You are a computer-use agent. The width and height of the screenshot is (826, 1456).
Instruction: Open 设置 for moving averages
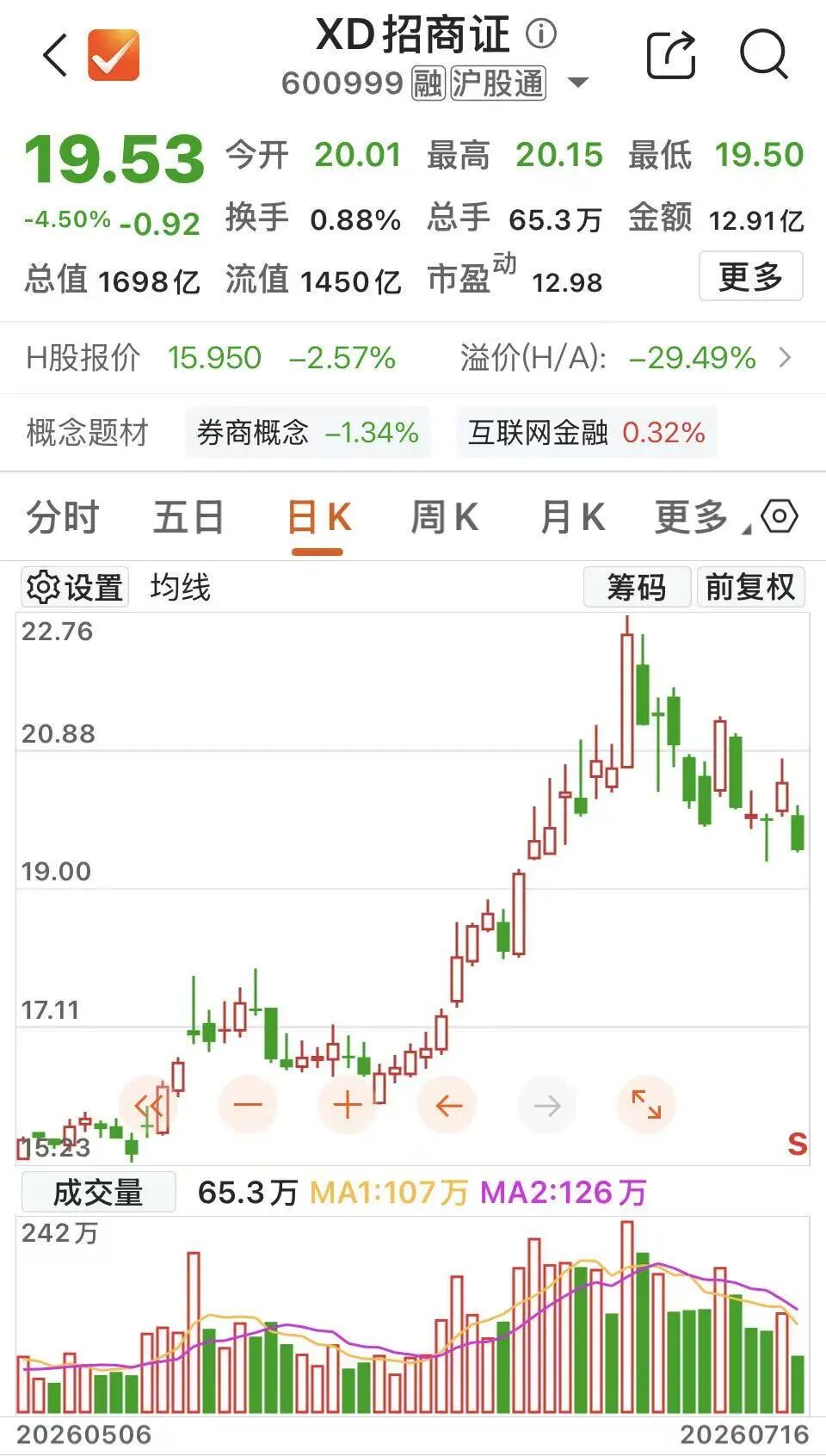pyautogui.click(x=75, y=588)
